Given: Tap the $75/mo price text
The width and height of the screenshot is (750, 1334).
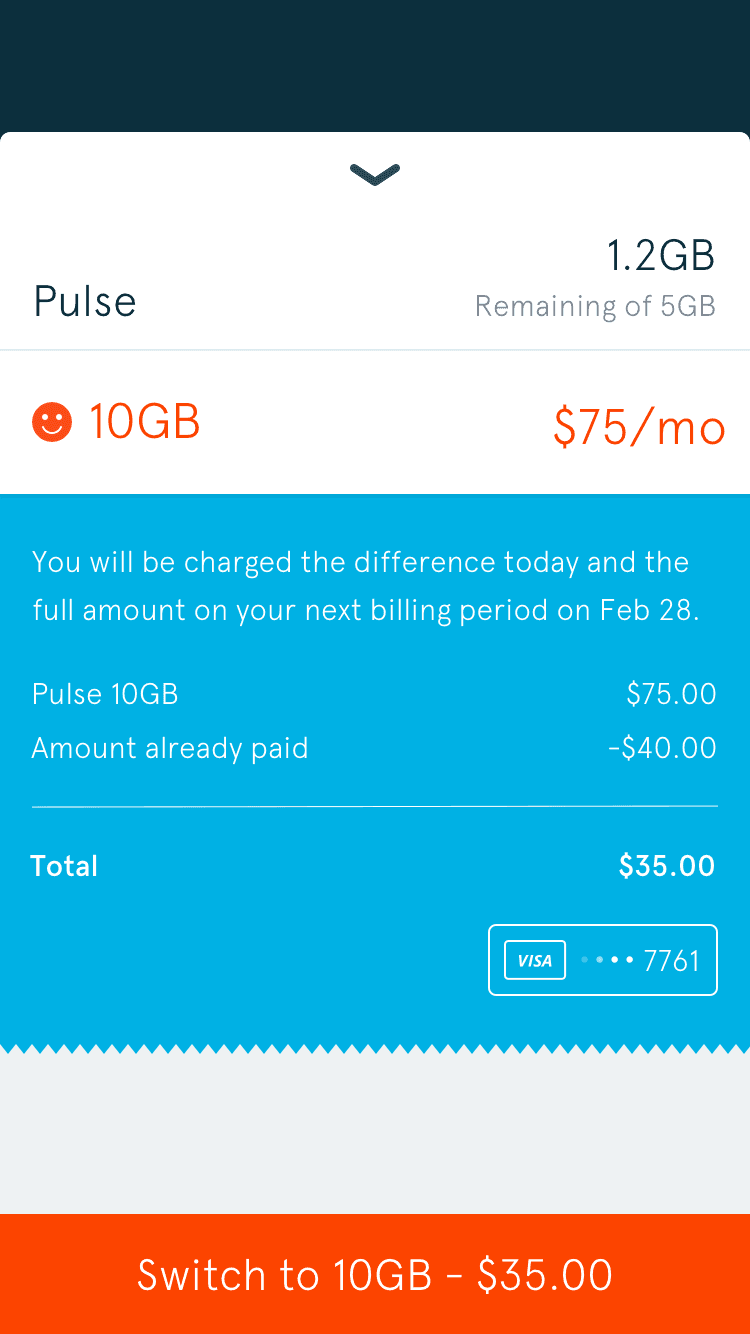Looking at the screenshot, I should pyautogui.click(x=639, y=427).
